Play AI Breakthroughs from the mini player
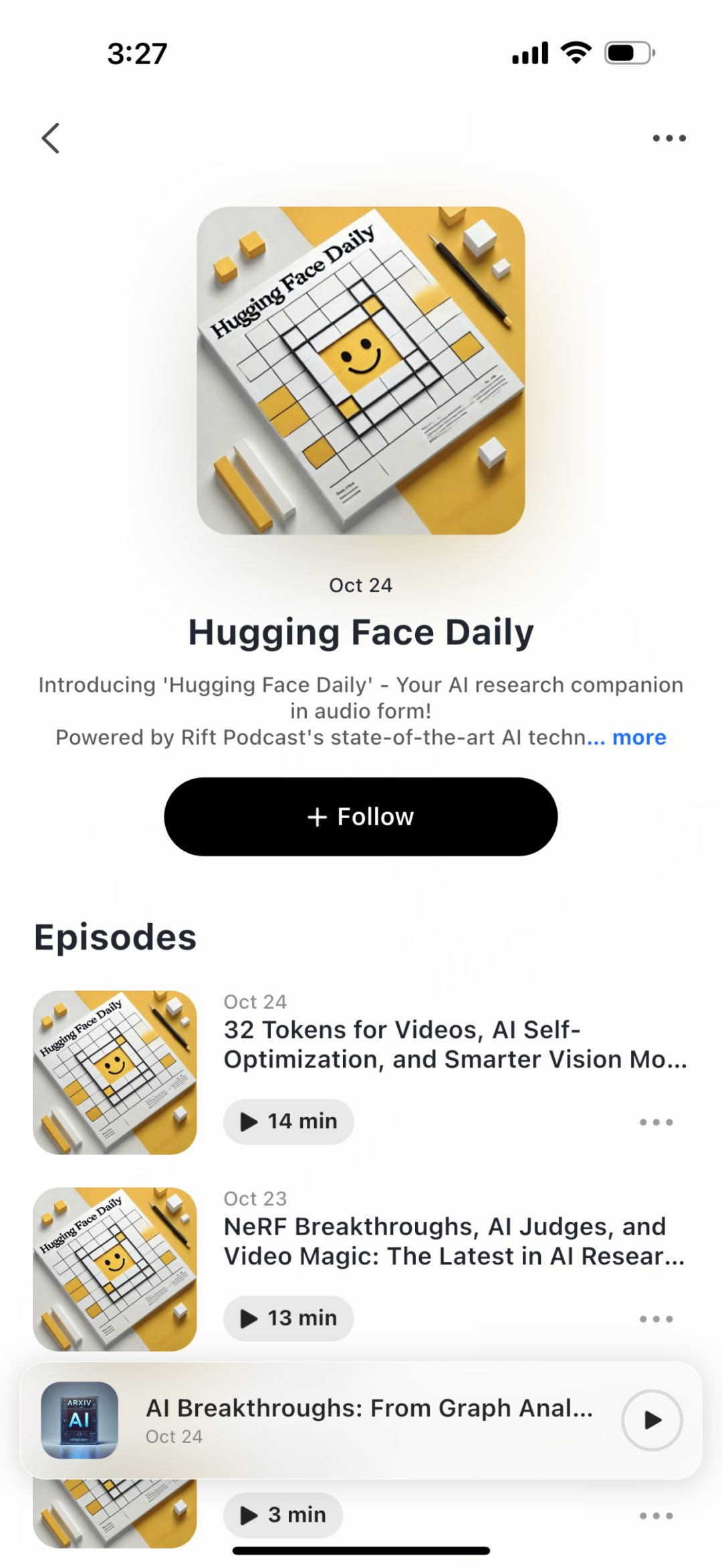This screenshot has width=722, height=1568. tap(652, 1420)
